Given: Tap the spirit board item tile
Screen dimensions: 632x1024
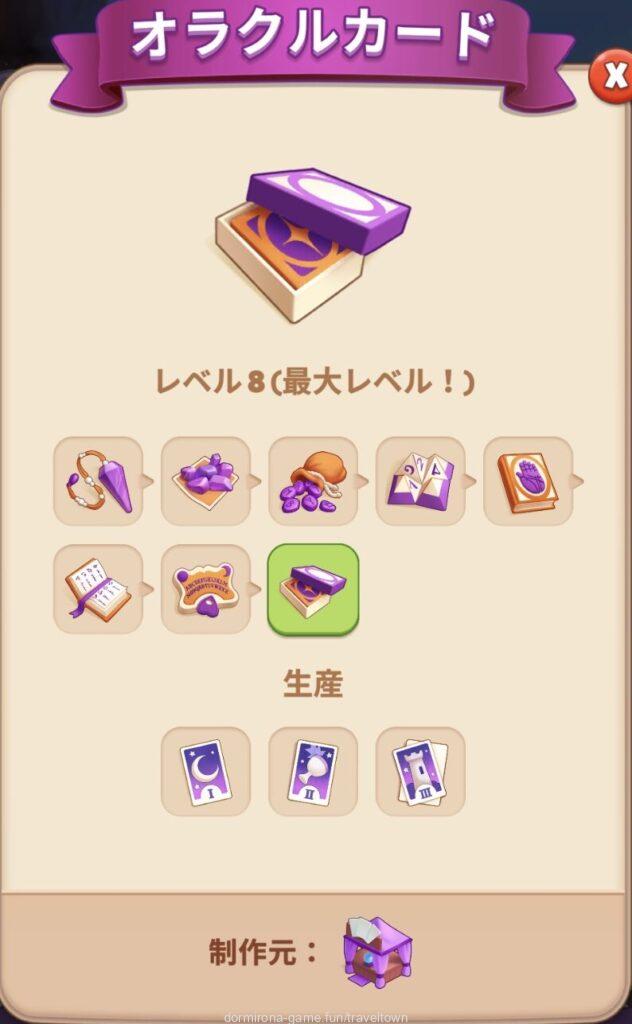Looking at the screenshot, I should coord(205,589).
